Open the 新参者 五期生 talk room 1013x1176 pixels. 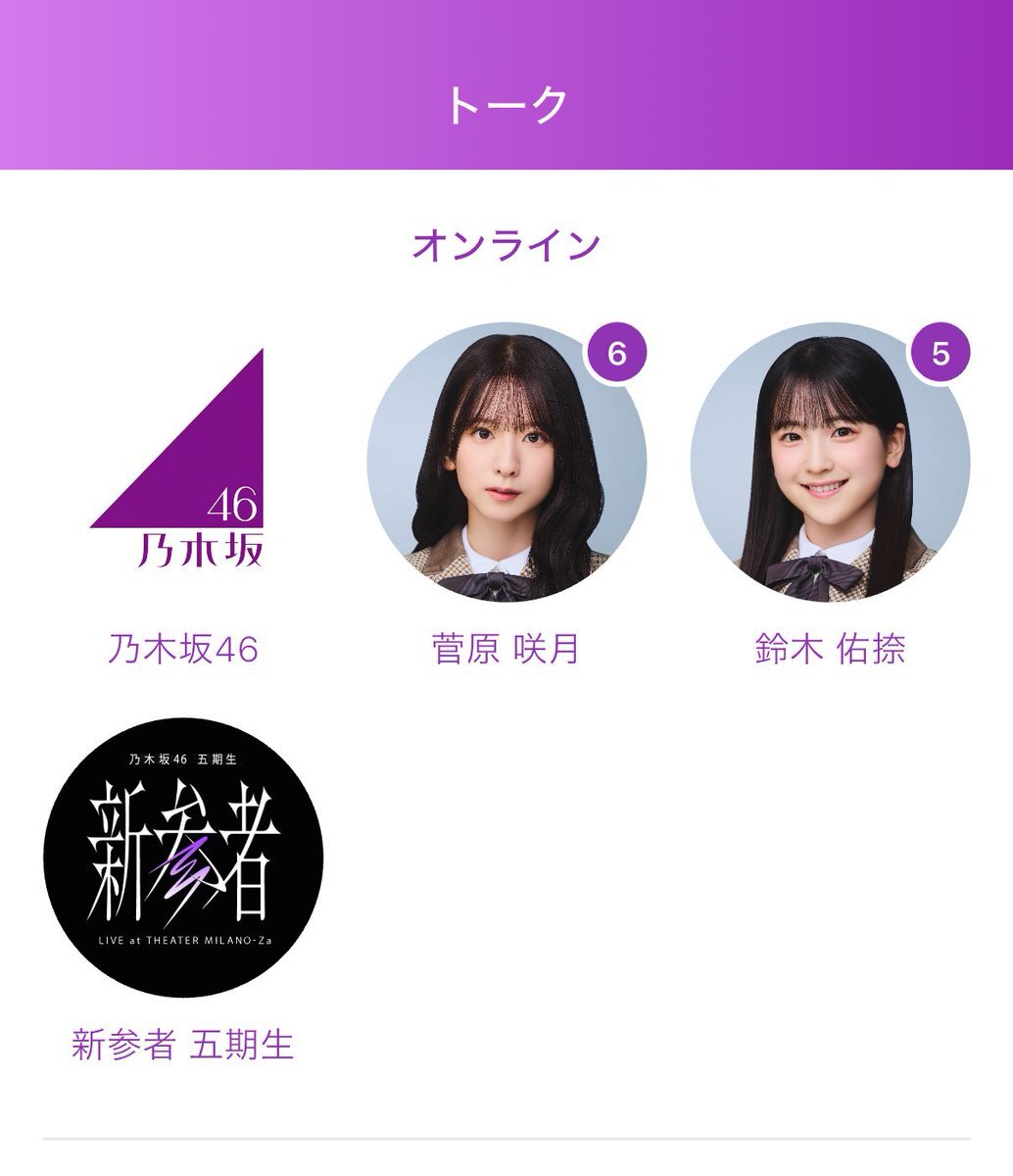tap(182, 857)
